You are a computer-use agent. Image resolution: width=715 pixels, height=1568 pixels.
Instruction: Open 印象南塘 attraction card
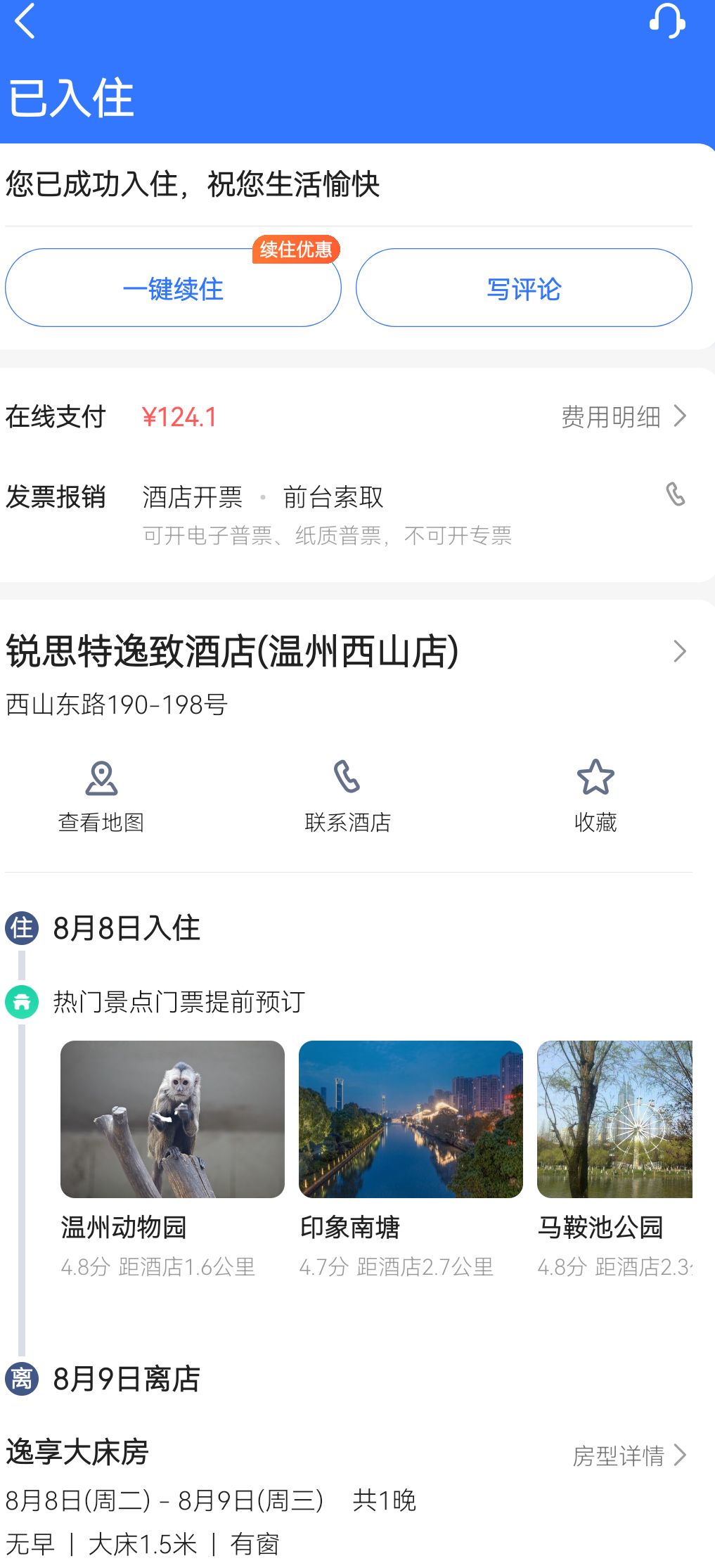(411, 1157)
